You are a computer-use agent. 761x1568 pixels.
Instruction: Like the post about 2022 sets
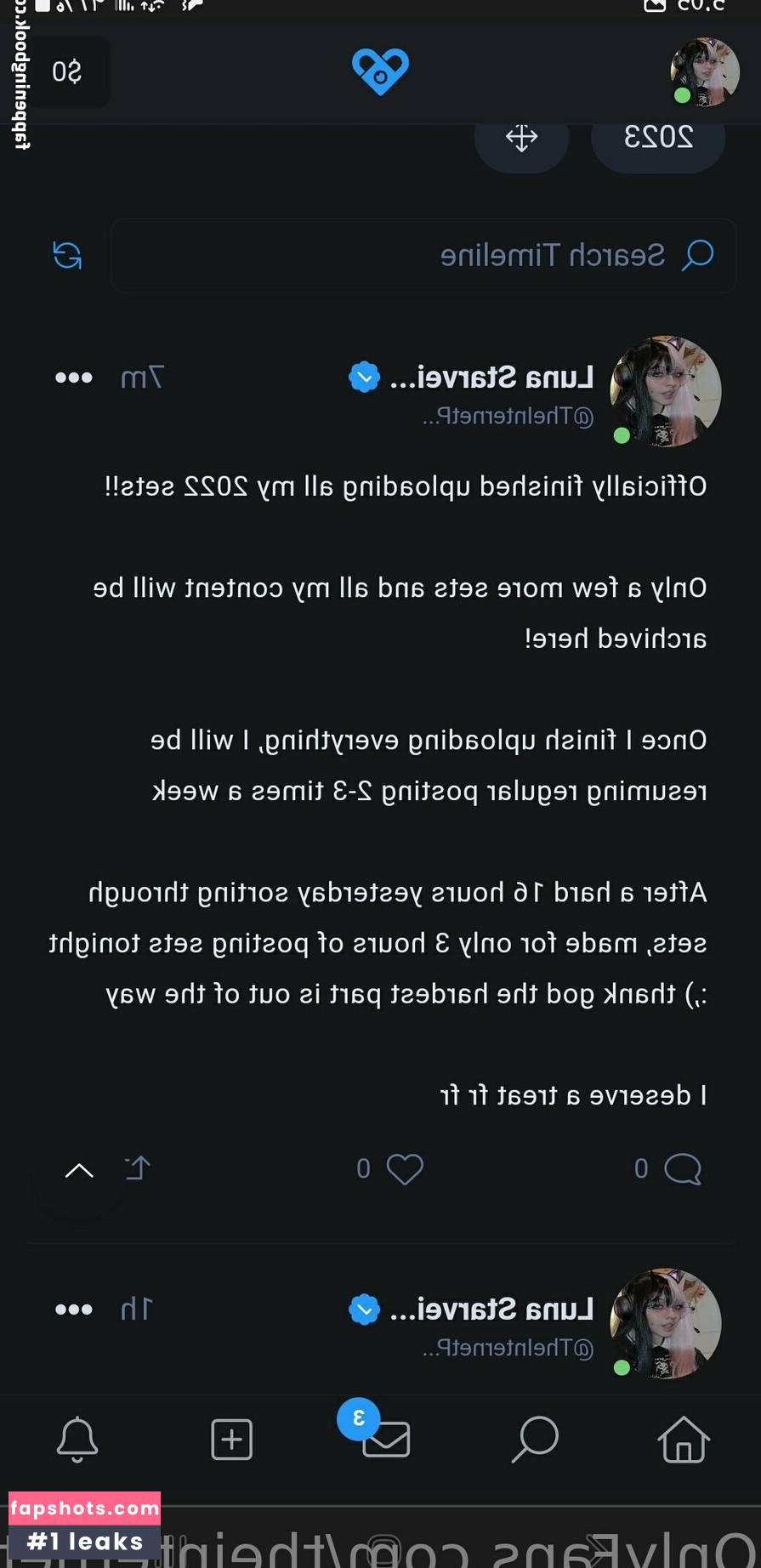pos(404,1169)
